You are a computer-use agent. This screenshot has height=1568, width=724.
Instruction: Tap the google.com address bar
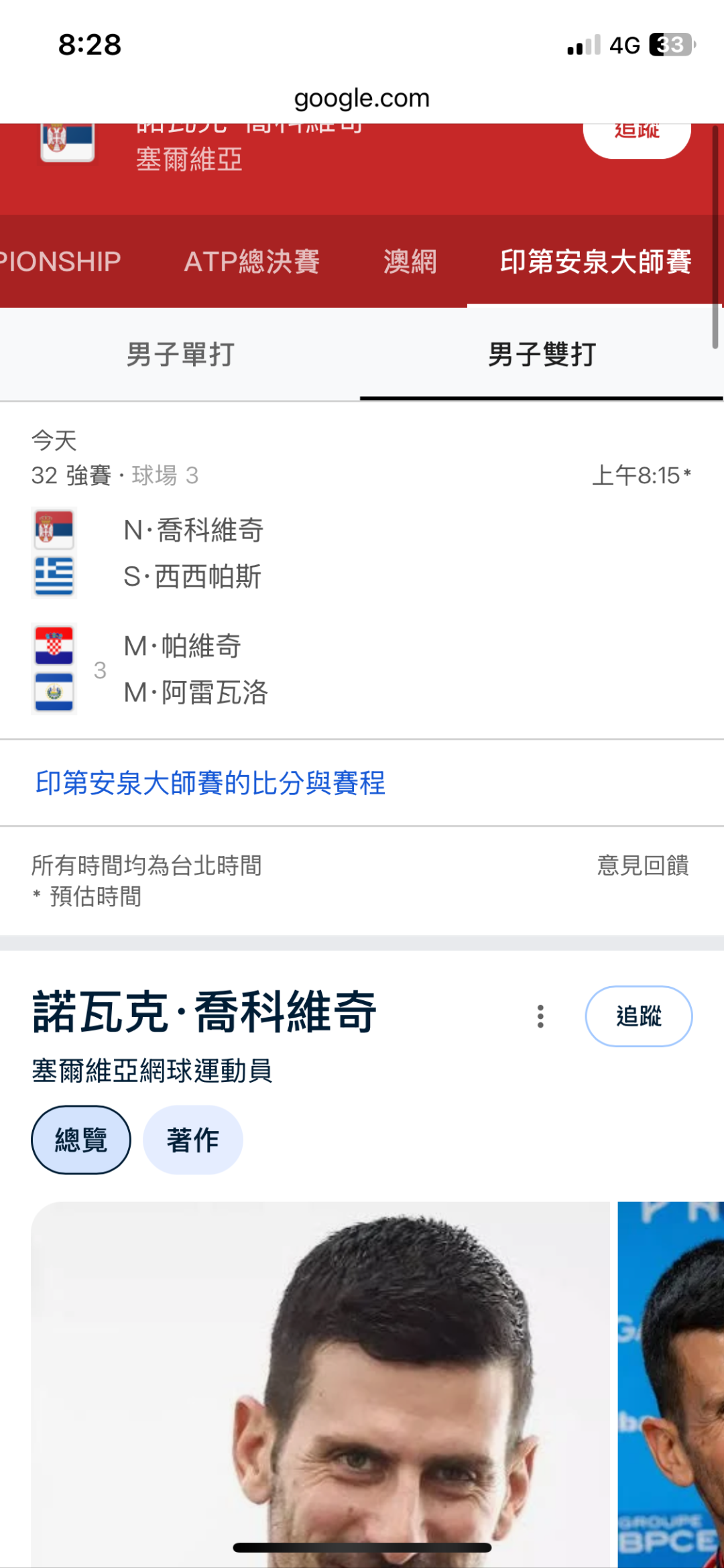click(362, 99)
